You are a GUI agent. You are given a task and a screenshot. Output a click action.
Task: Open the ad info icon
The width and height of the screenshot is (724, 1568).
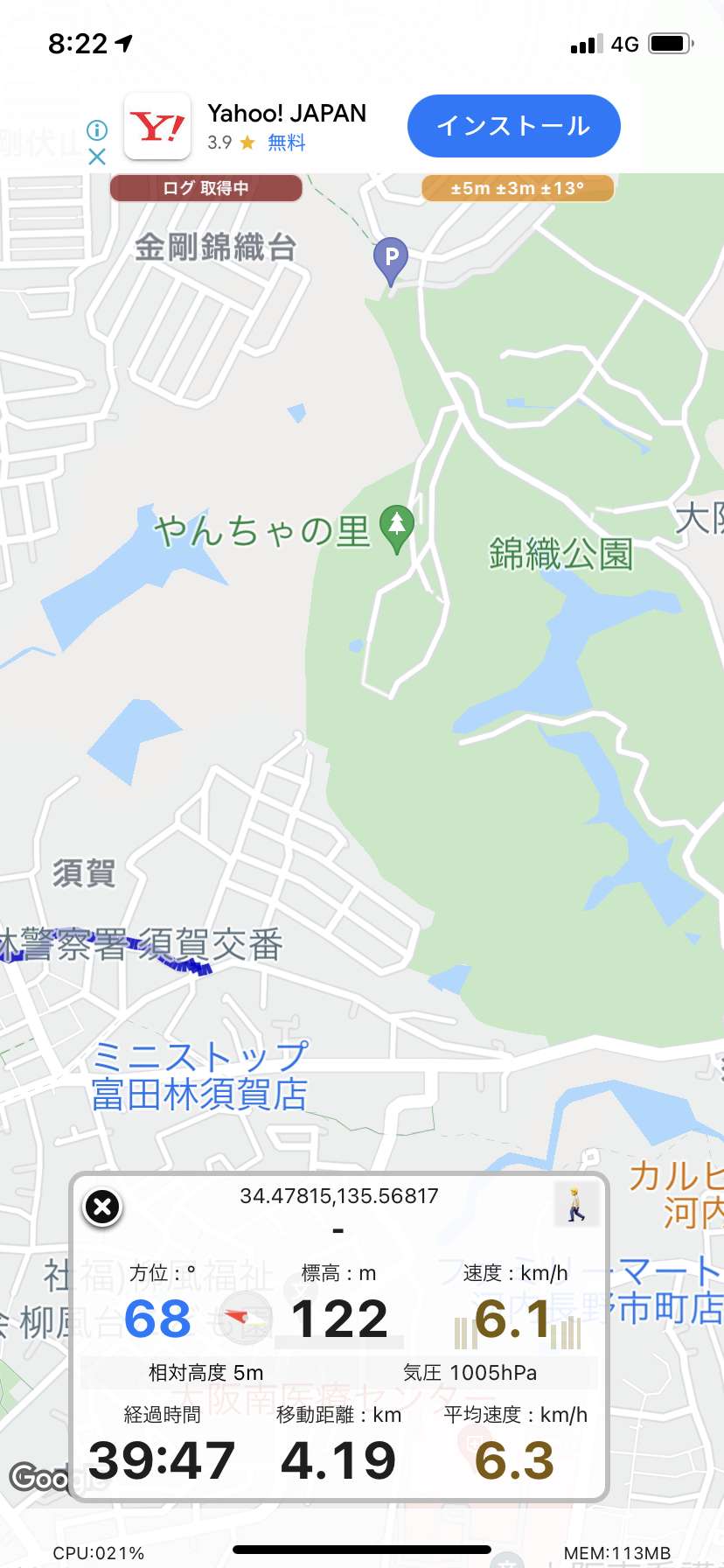point(97,130)
